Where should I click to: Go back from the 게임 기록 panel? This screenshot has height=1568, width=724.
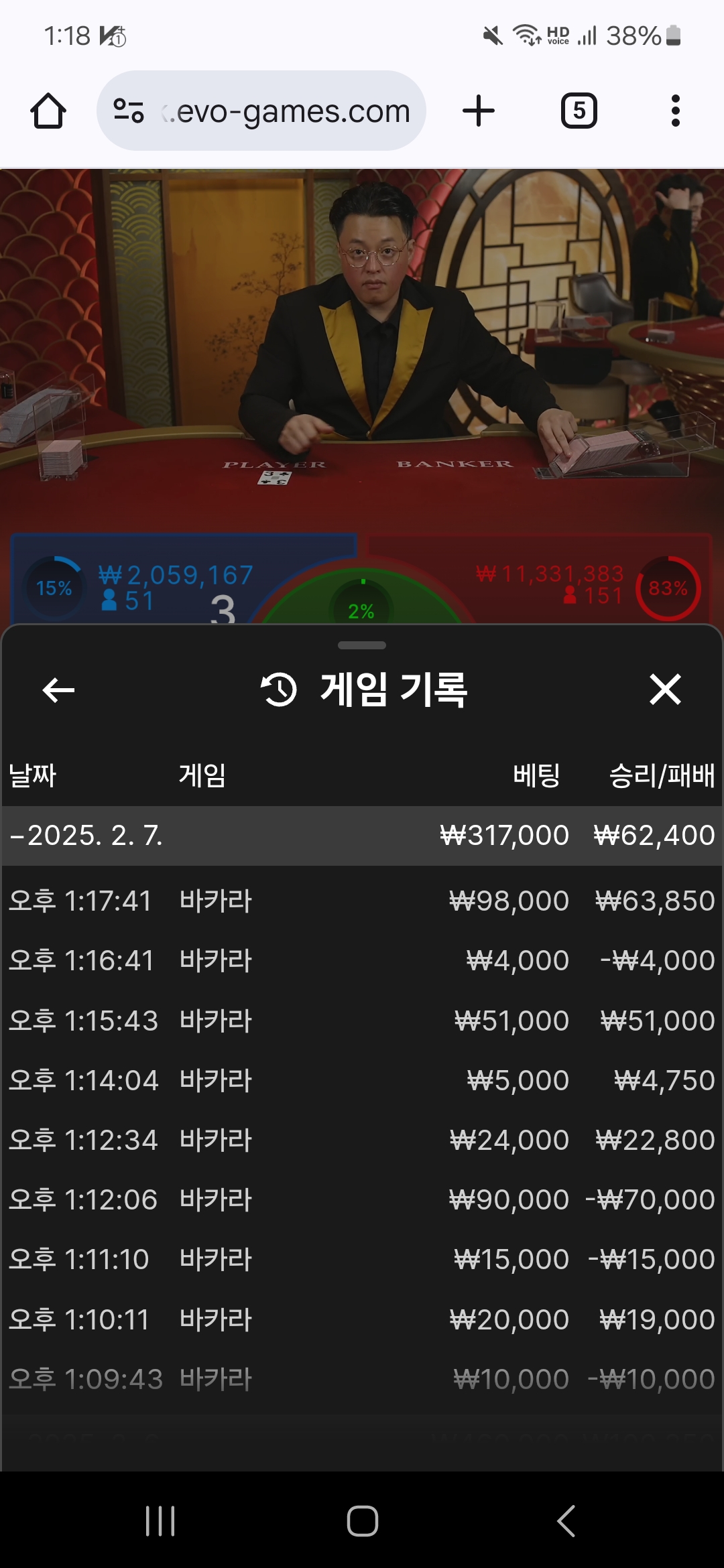(58, 690)
